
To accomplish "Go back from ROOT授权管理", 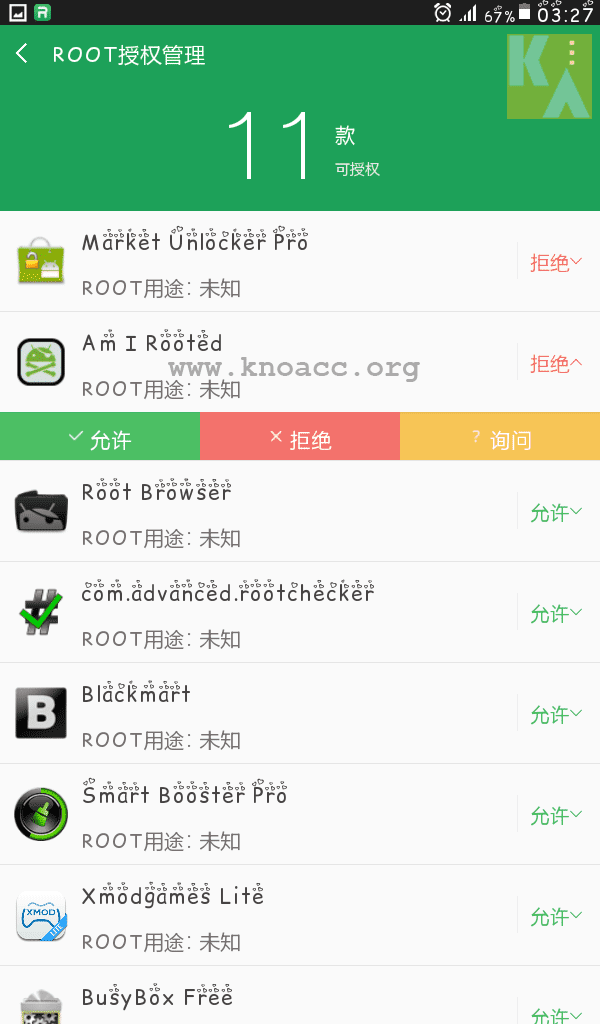I will 22,54.
